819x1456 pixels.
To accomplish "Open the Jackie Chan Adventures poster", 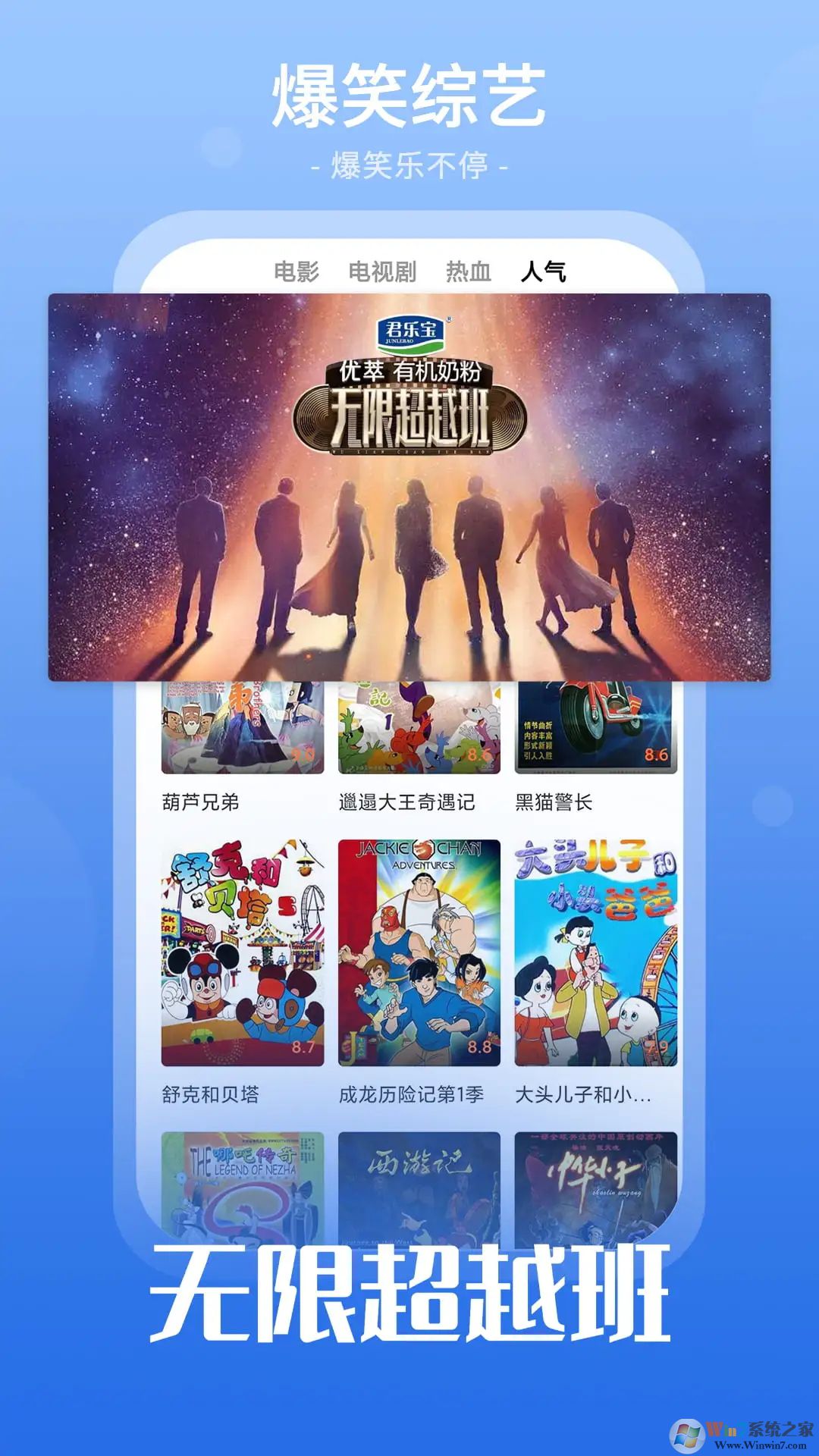I will tap(419, 952).
